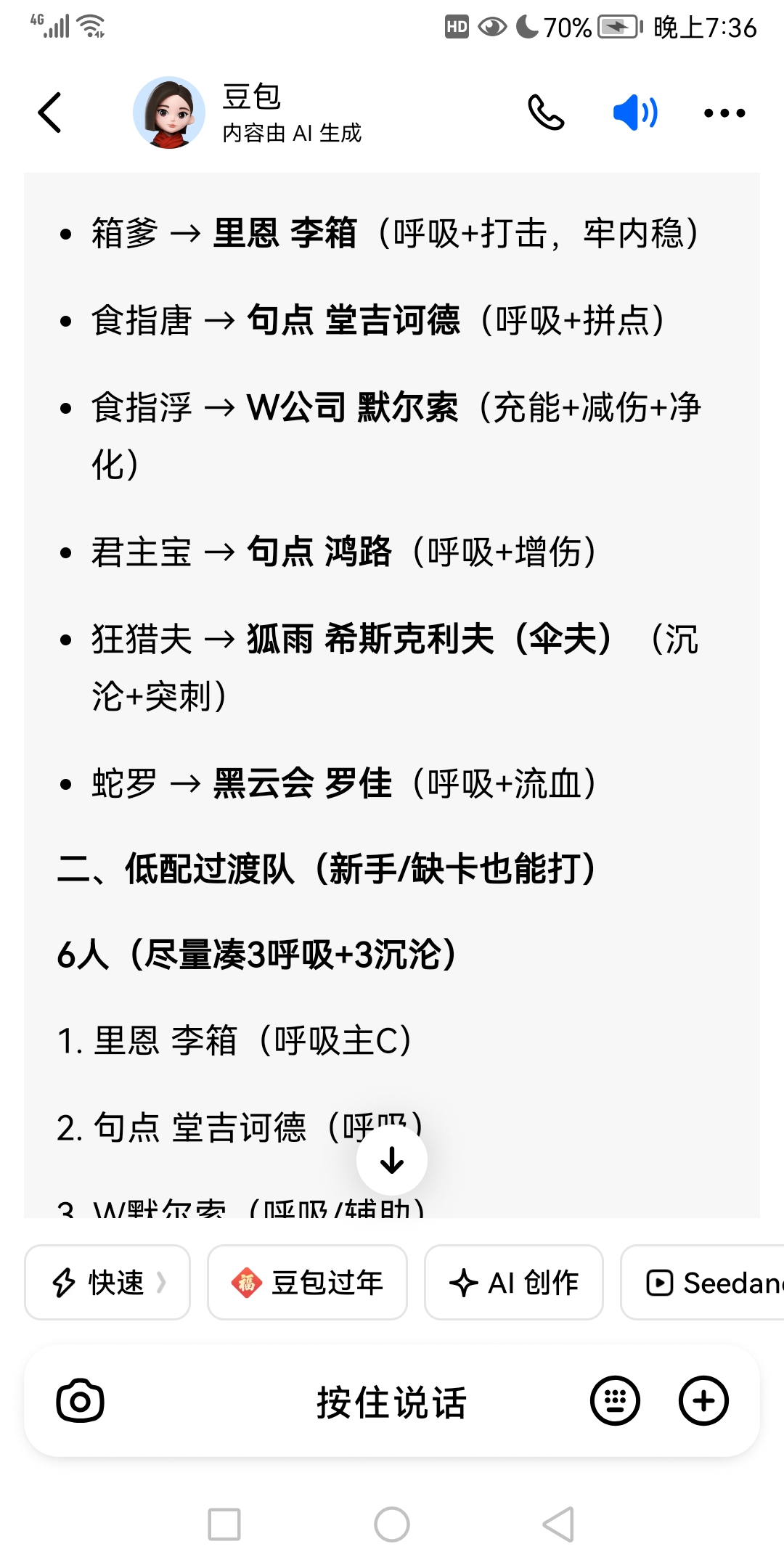The height and width of the screenshot is (1568, 784).
Task: Open the 豆包过年 chip
Action: pos(307,1283)
